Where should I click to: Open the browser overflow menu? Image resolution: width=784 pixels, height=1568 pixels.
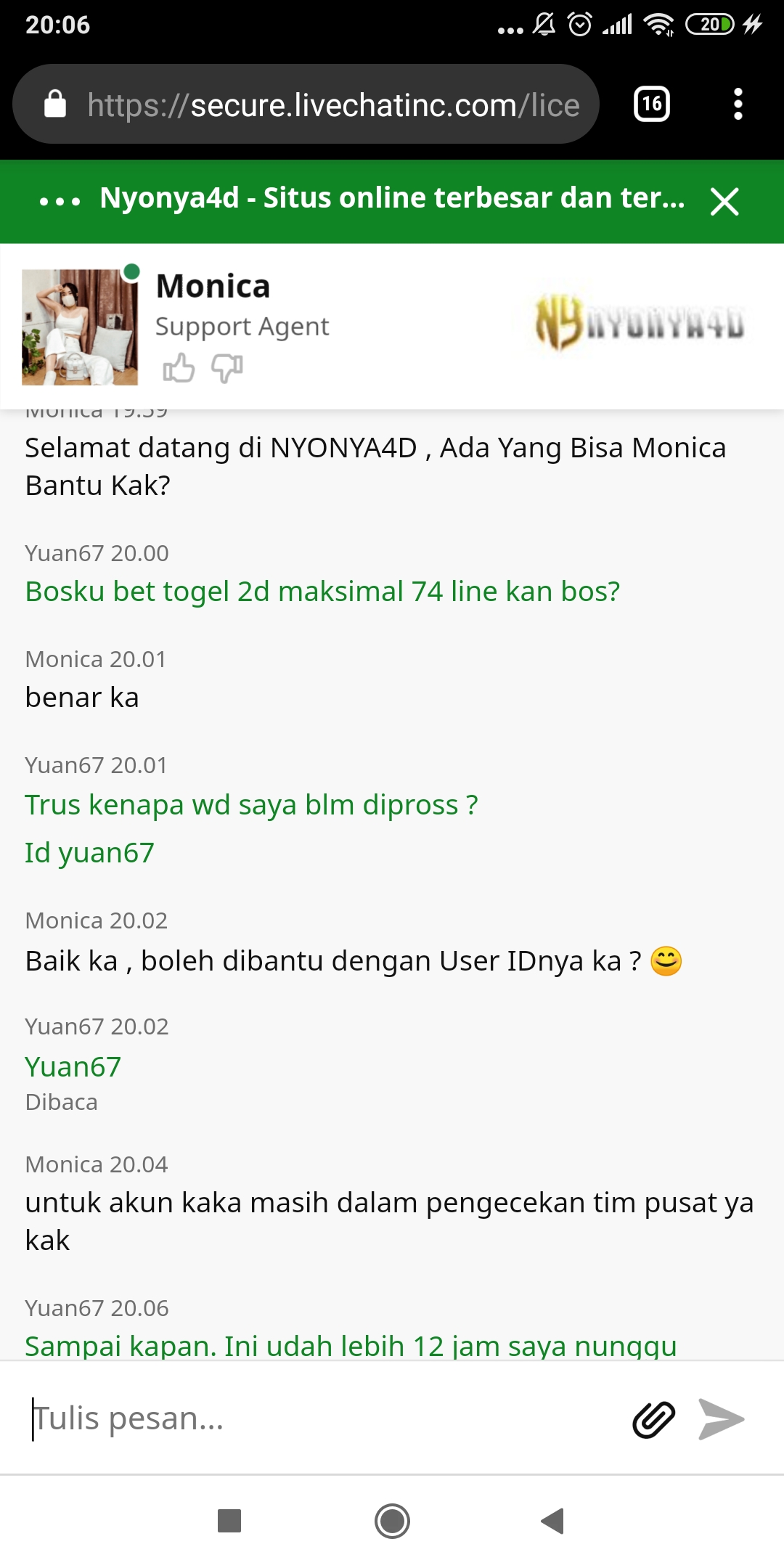pos(738,104)
